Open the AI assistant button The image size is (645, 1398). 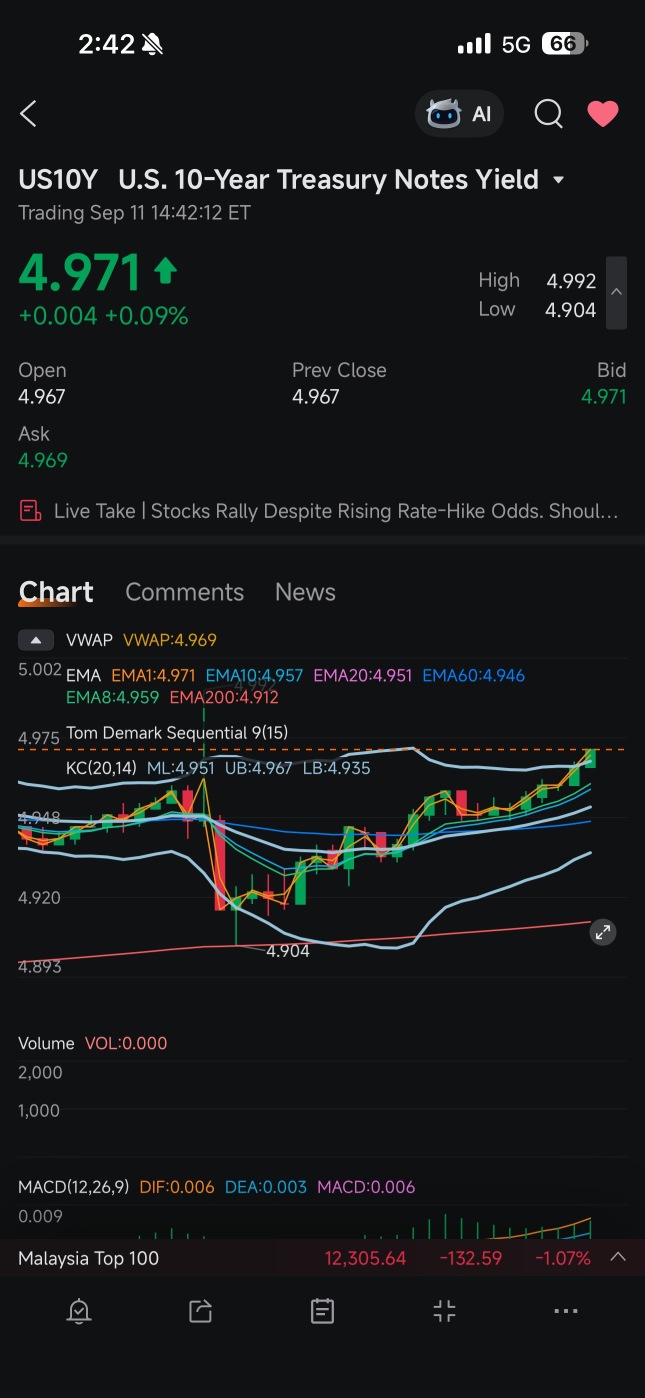(x=459, y=114)
